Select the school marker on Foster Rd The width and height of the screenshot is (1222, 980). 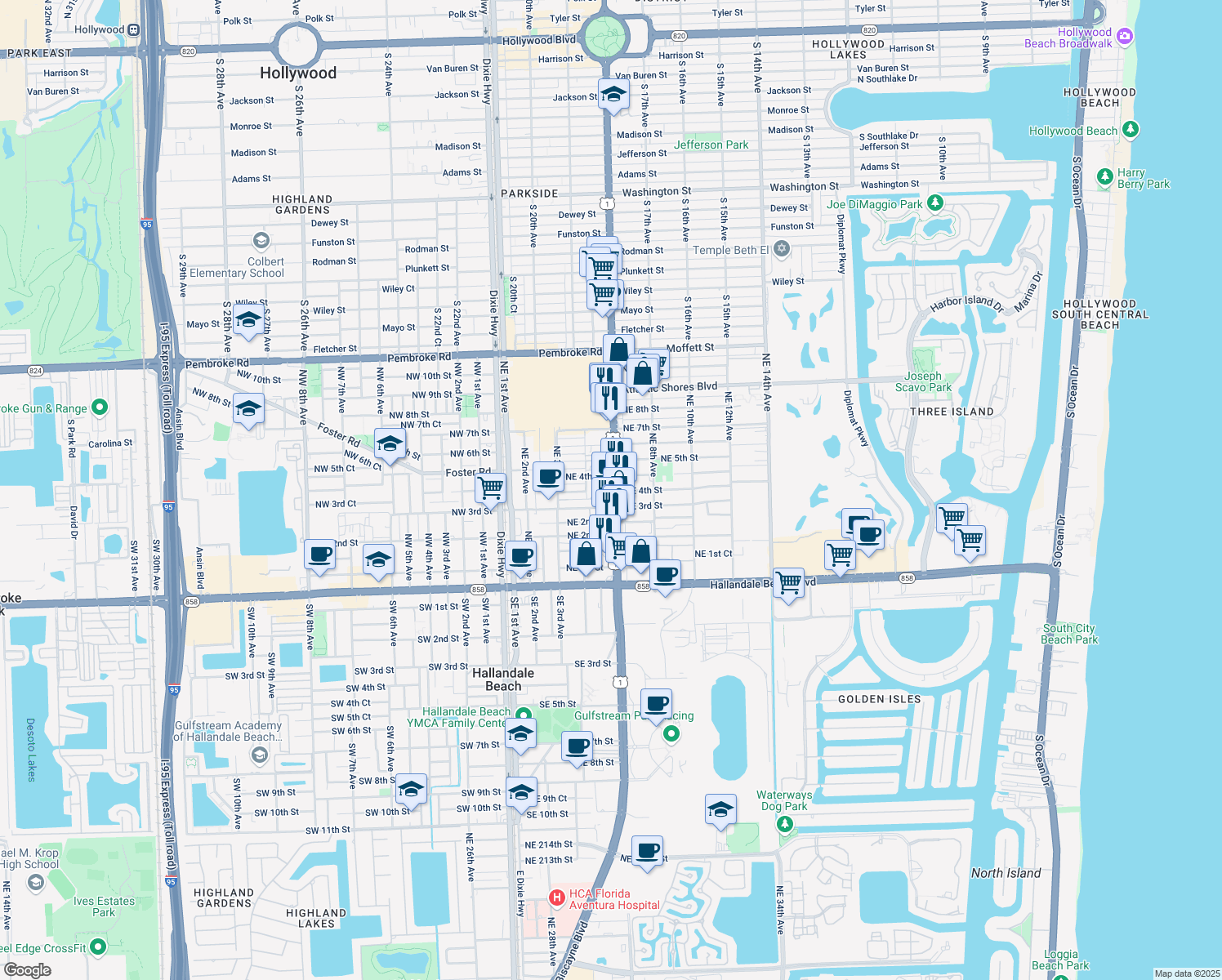click(390, 443)
